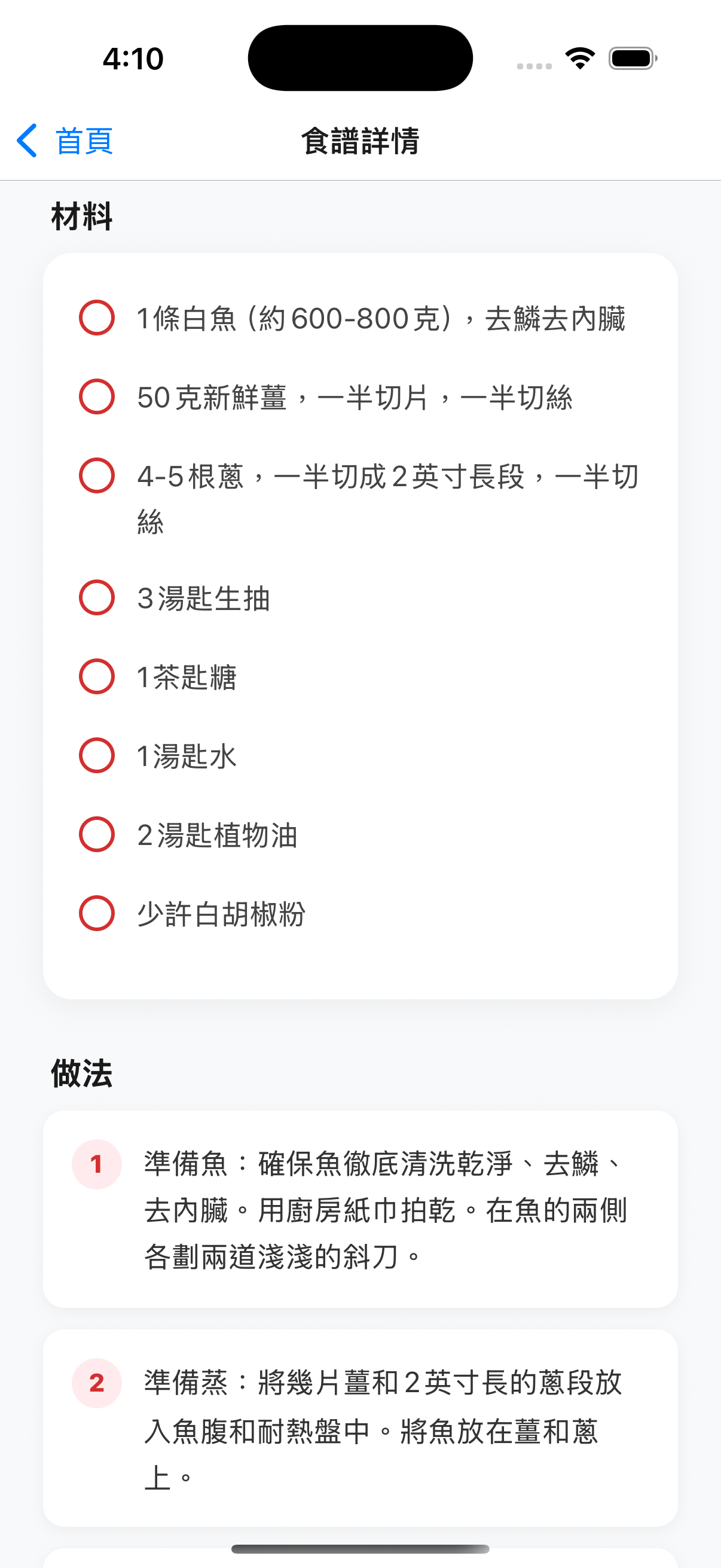The image size is (721, 1568).
Task: Tick the 4-5根蔥 ingredient
Action: (x=97, y=475)
